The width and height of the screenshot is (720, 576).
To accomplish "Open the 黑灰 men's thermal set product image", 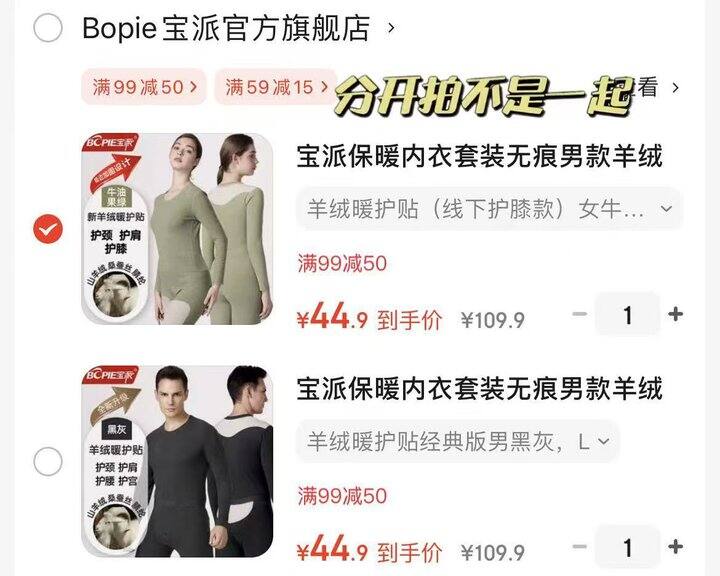I will (x=176, y=461).
